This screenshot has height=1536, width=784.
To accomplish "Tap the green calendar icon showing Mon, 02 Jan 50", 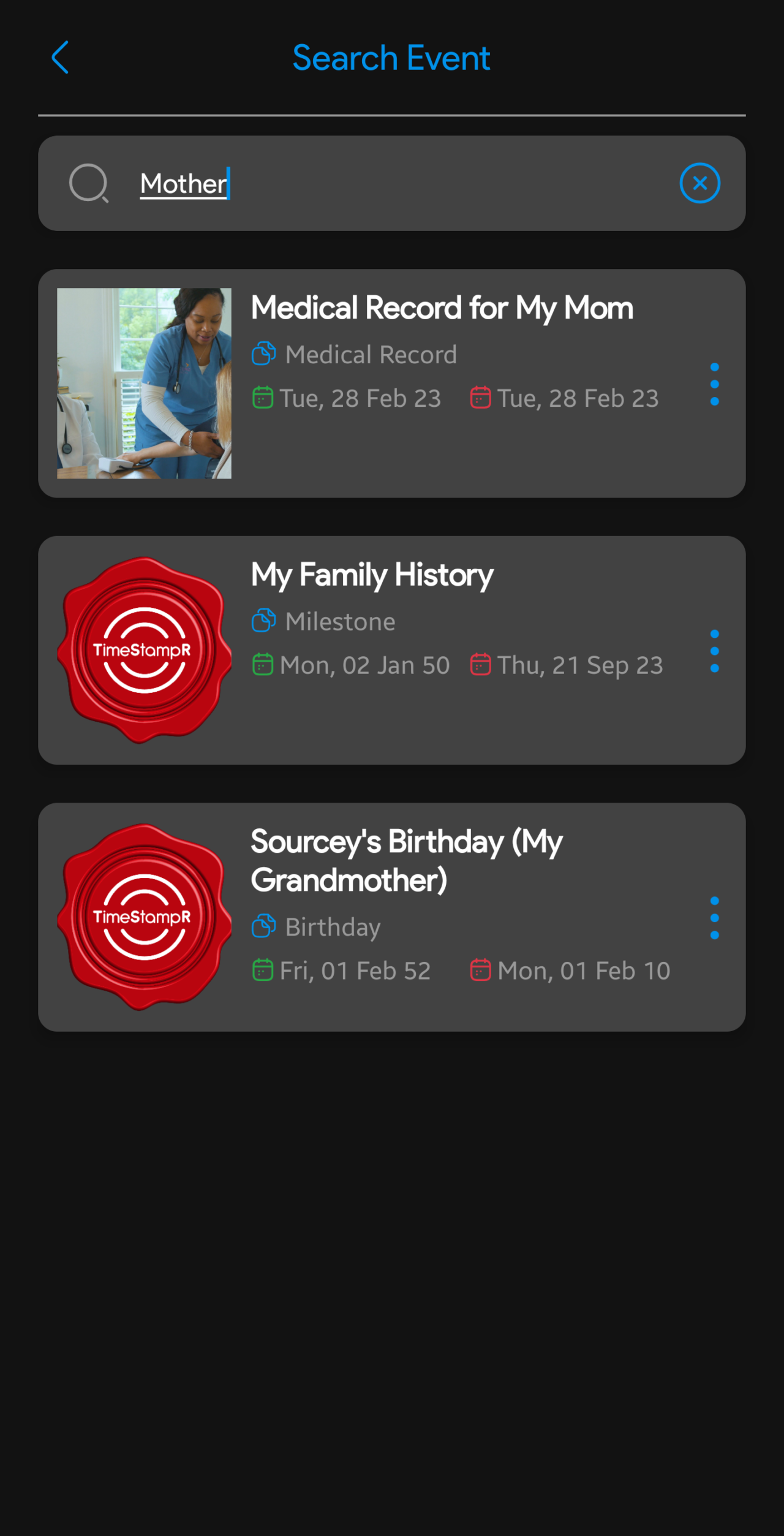I will click(x=263, y=665).
